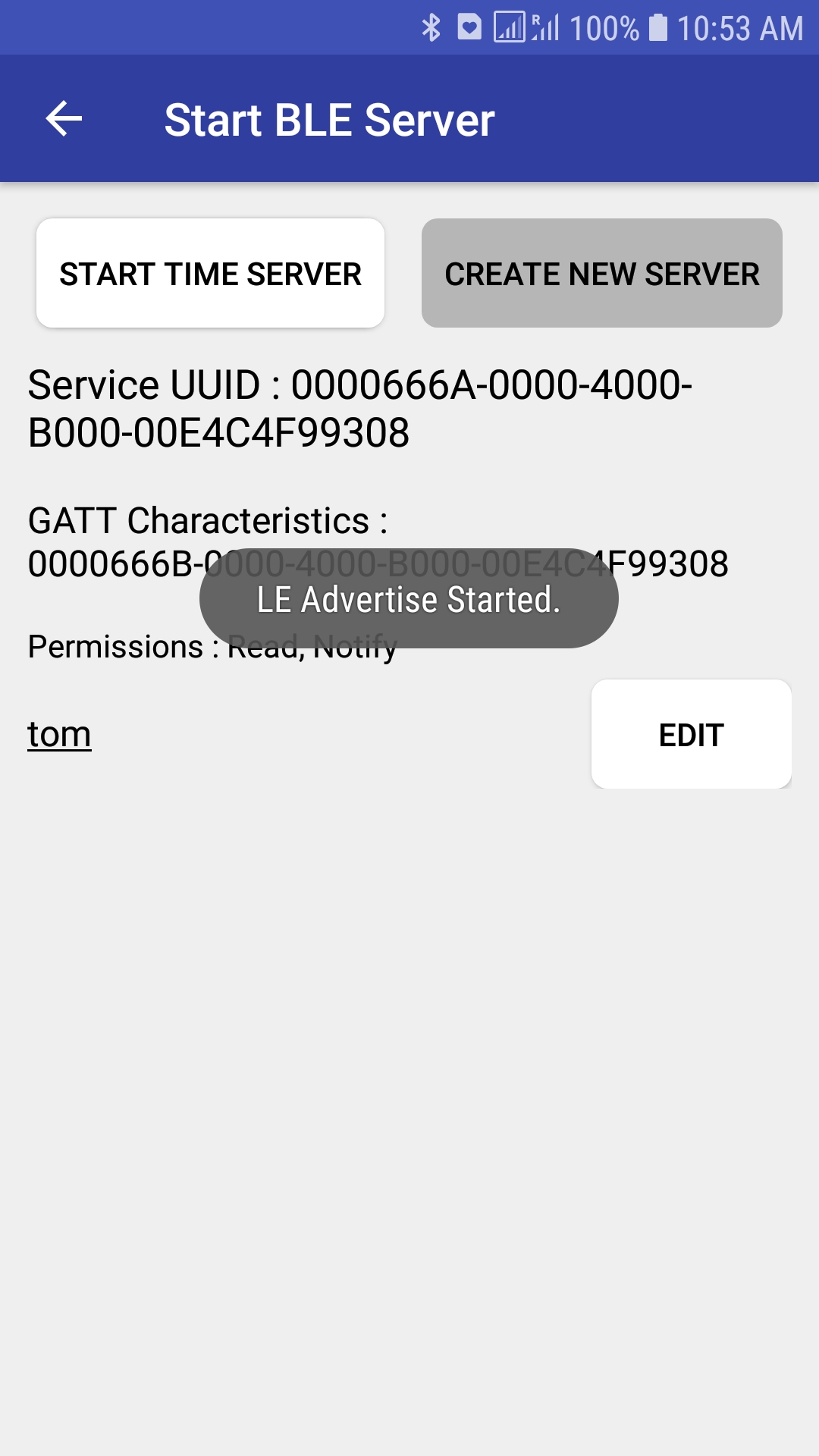
Task: Tap the heart notification icon in status bar
Action: (470, 28)
